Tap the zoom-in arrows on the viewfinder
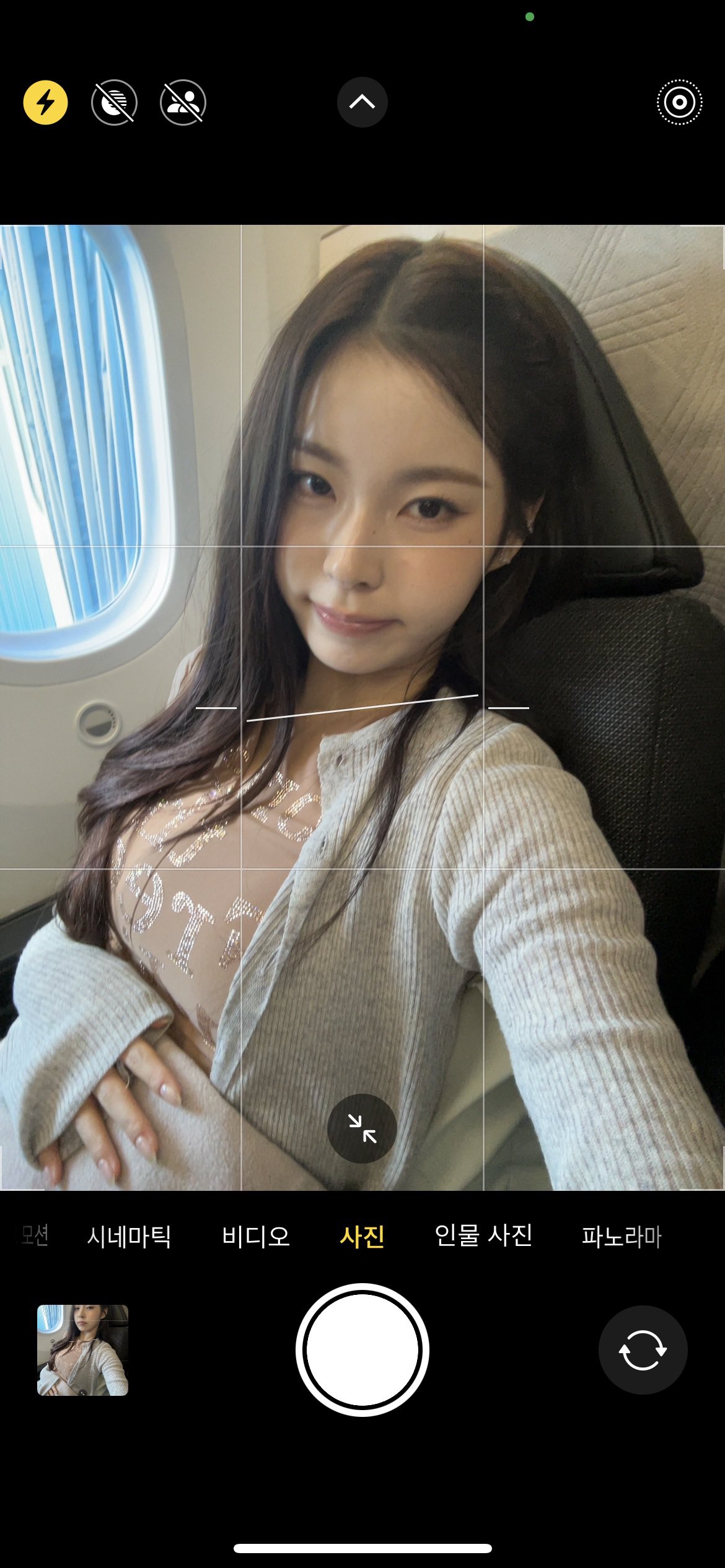Image resolution: width=725 pixels, height=1568 pixels. (x=362, y=1128)
